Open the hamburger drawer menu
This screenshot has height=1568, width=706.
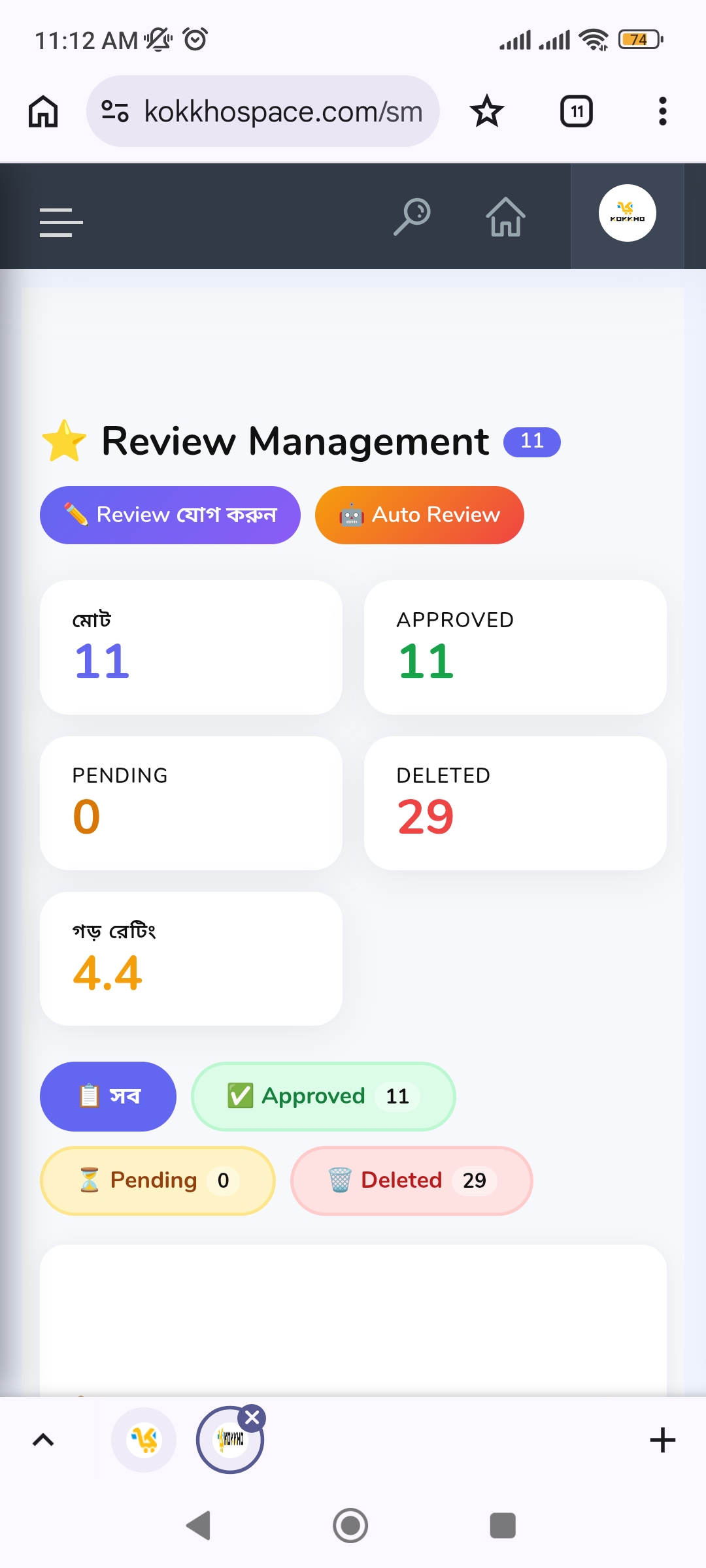coord(61,222)
